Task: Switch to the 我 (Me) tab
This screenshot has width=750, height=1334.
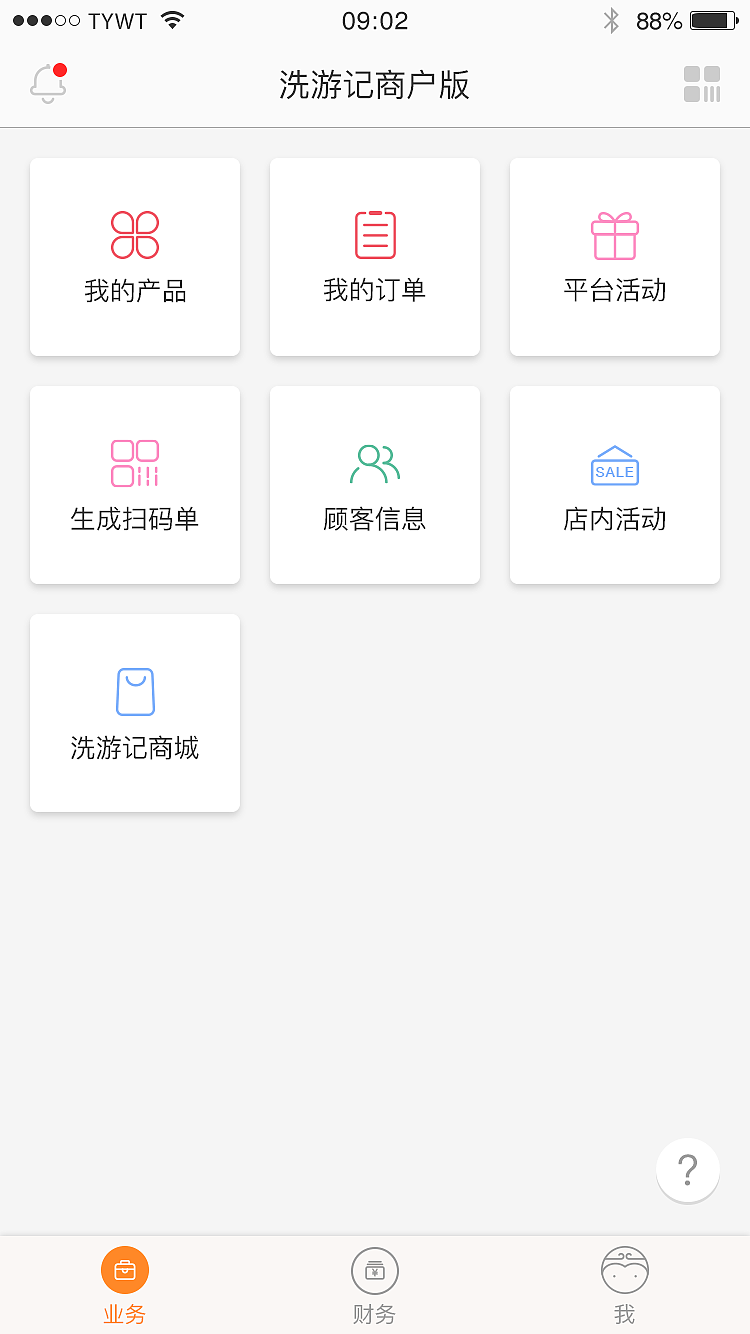Action: click(x=625, y=1285)
